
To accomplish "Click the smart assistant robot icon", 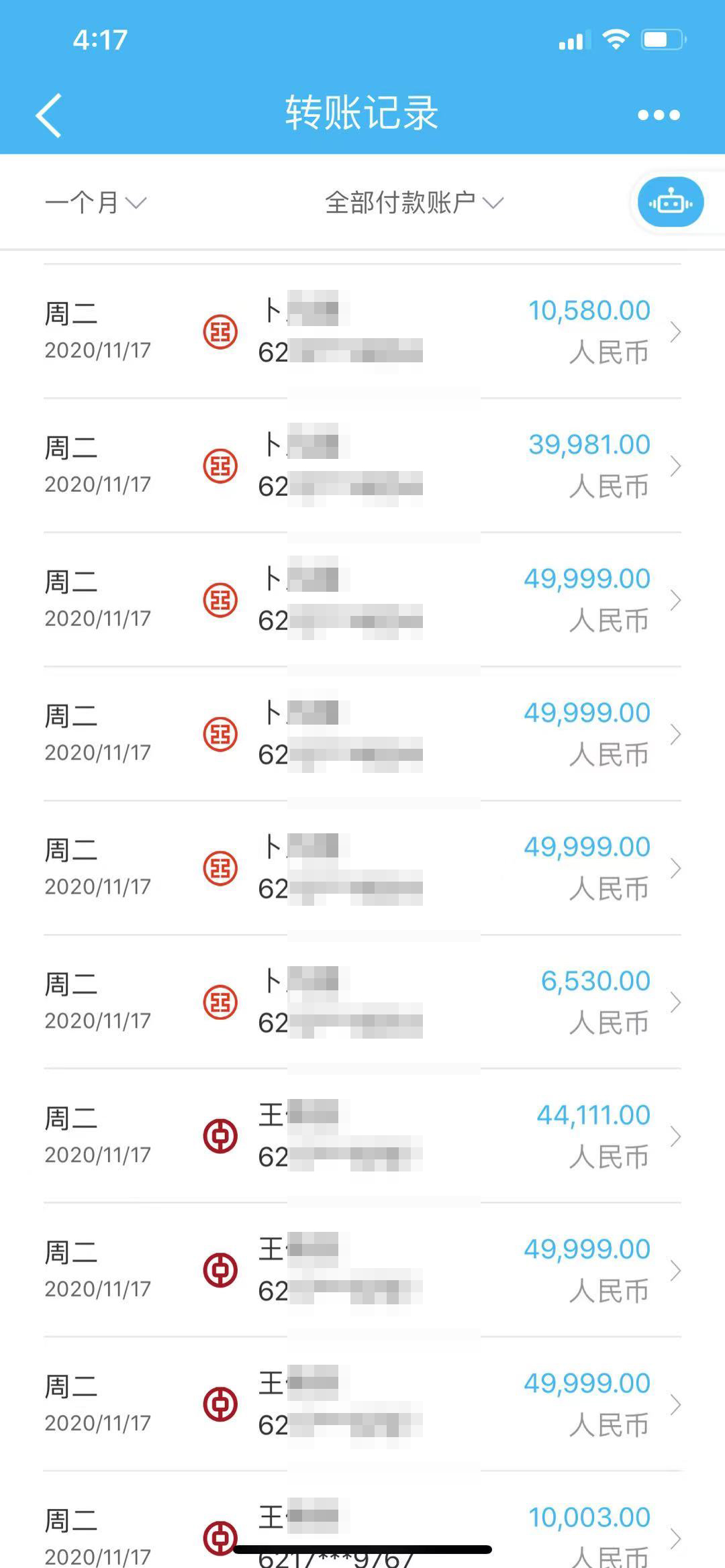I will [671, 201].
